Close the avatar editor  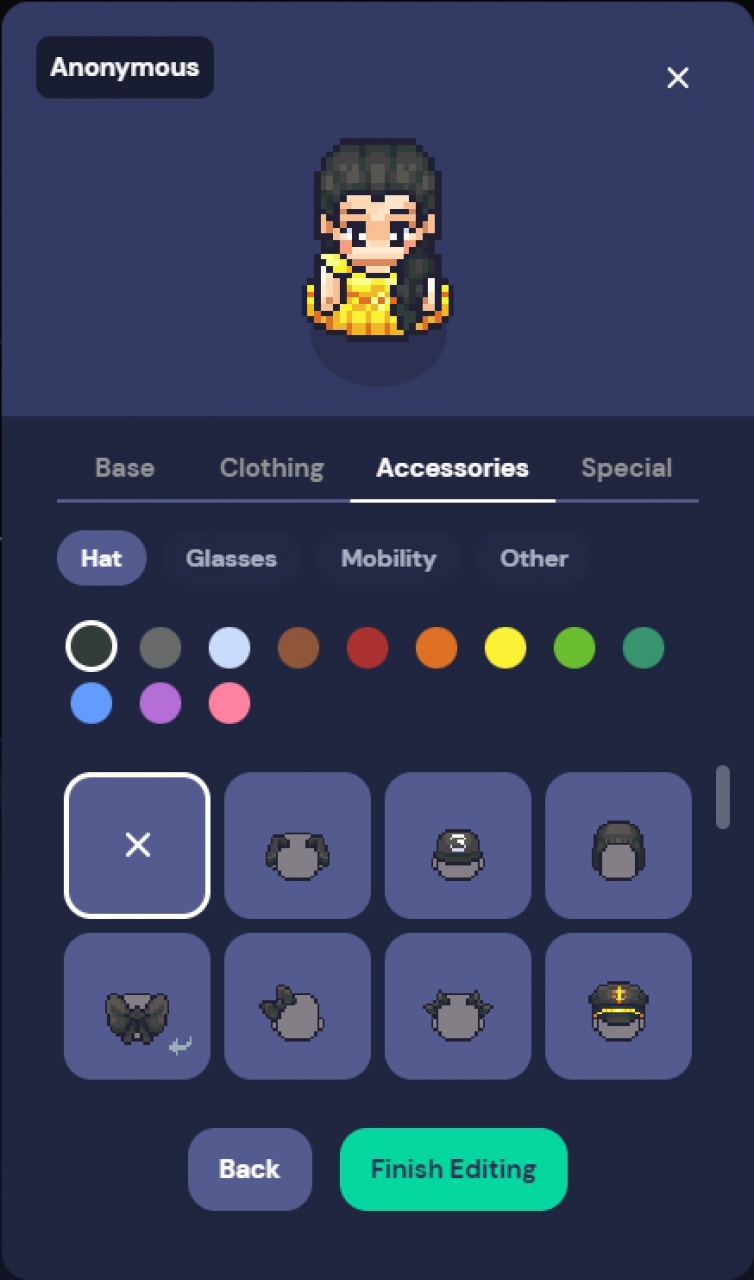click(x=678, y=78)
